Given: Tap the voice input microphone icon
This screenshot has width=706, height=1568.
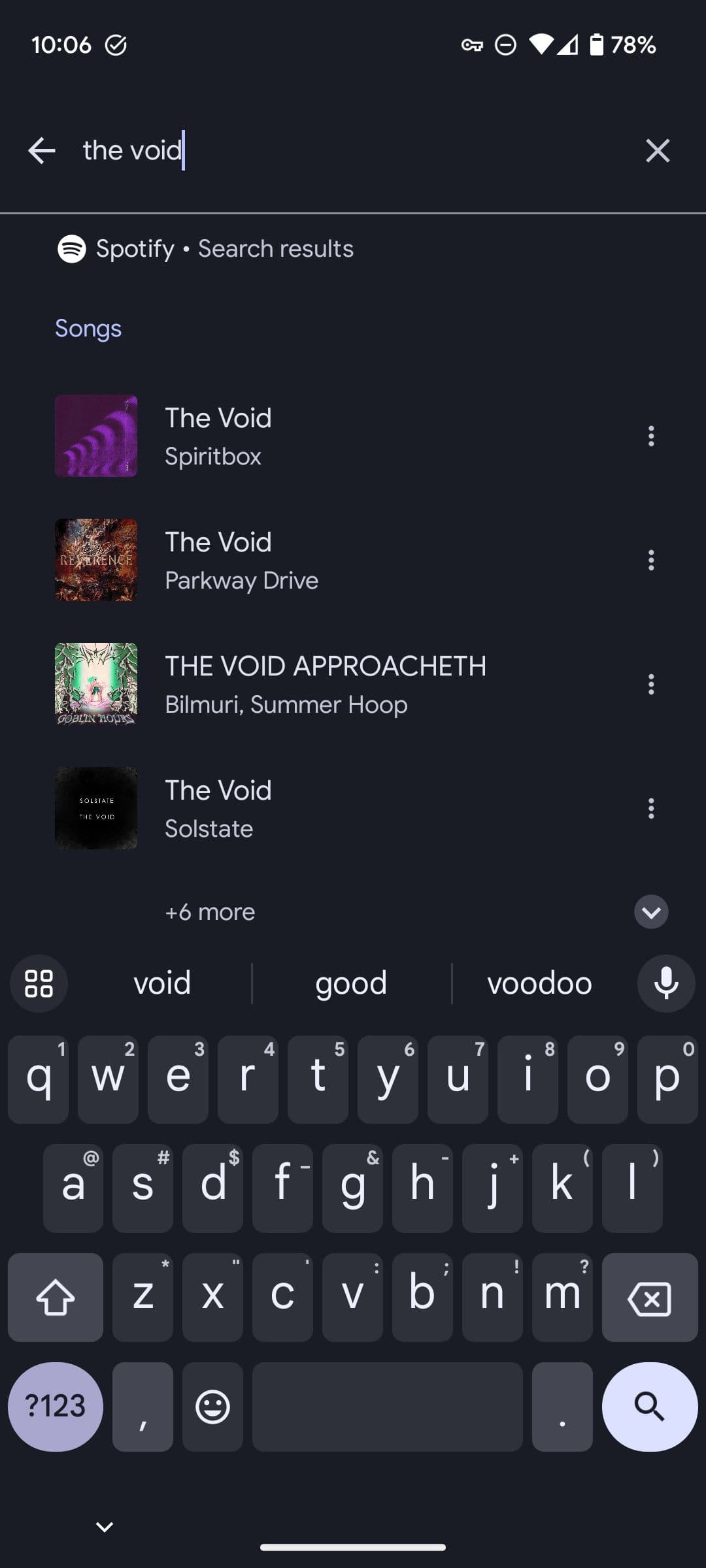Looking at the screenshot, I should pos(666,983).
